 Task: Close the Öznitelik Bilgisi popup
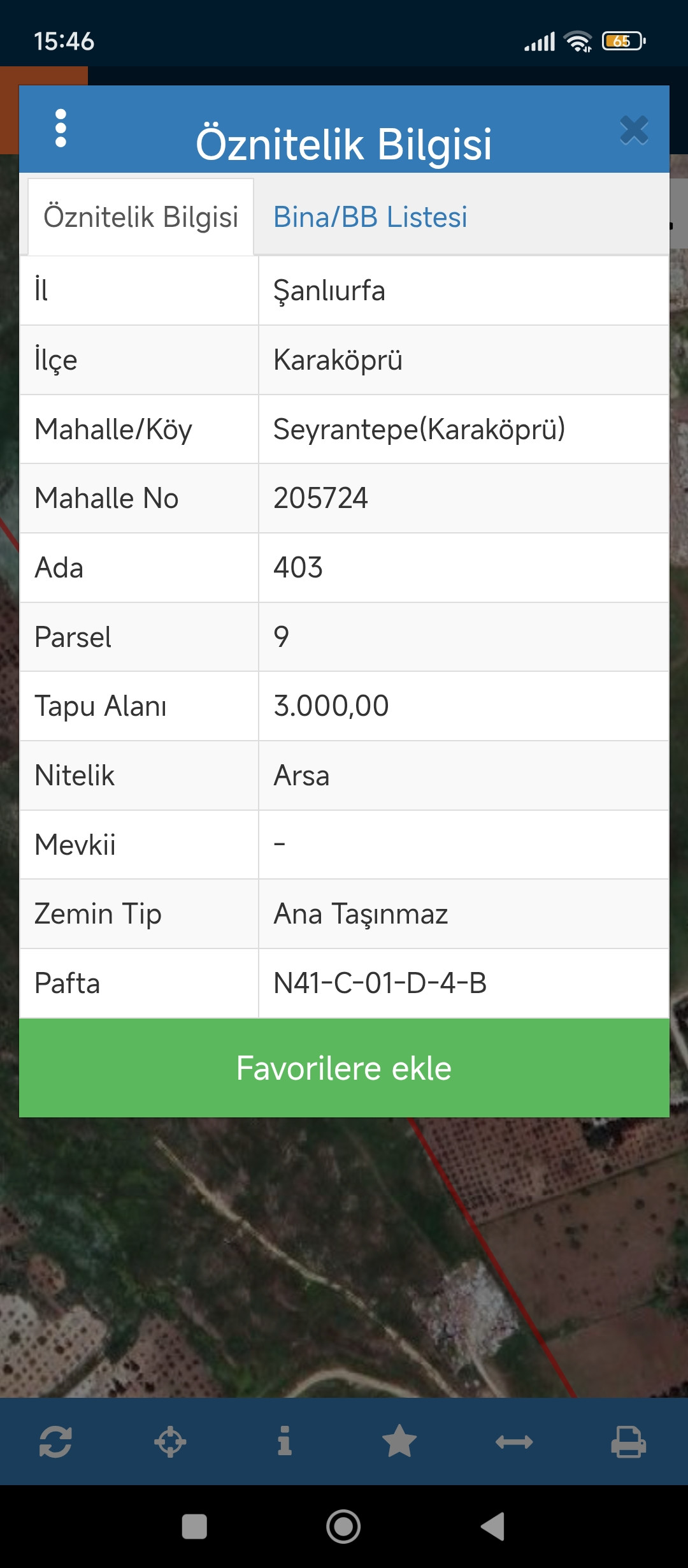click(x=634, y=128)
